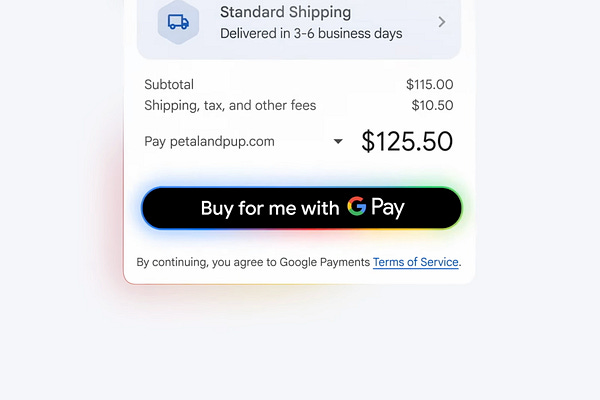Tap Buy for me with G Pay
Image resolution: width=600 pixels, height=400 pixels.
pyautogui.click(x=301, y=208)
